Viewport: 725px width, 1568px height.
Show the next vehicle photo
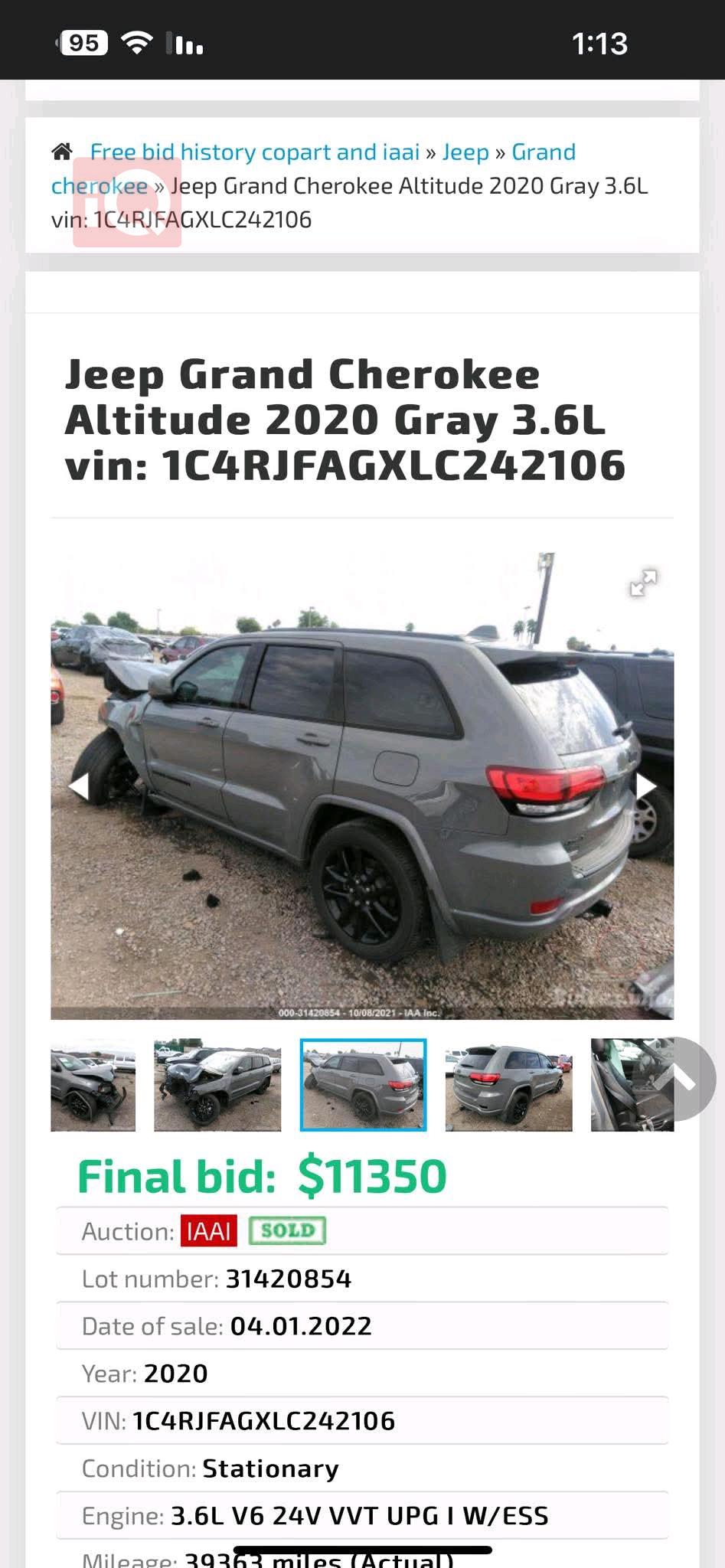pos(645,786)
